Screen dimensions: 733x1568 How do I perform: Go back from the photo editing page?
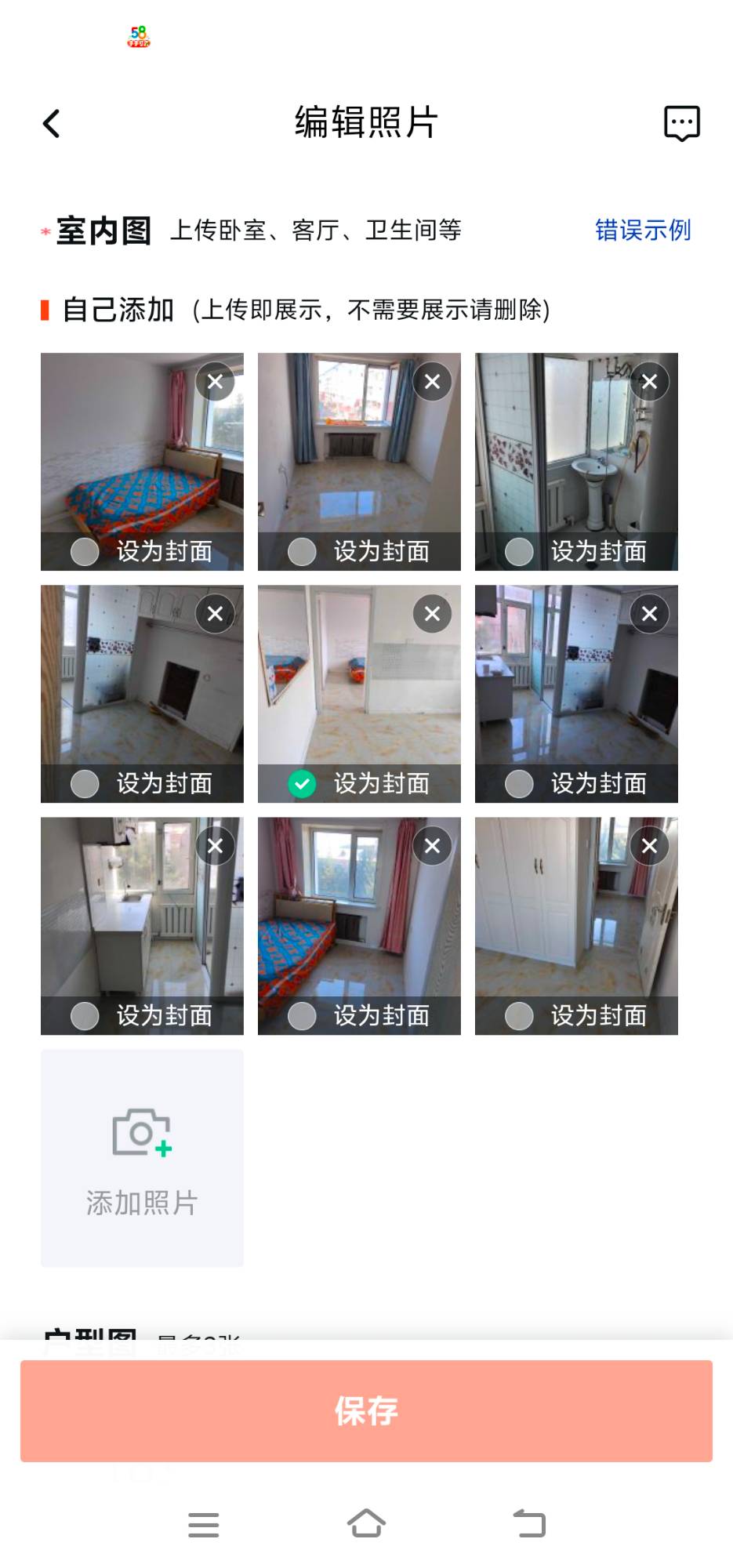tap(52, 124)
